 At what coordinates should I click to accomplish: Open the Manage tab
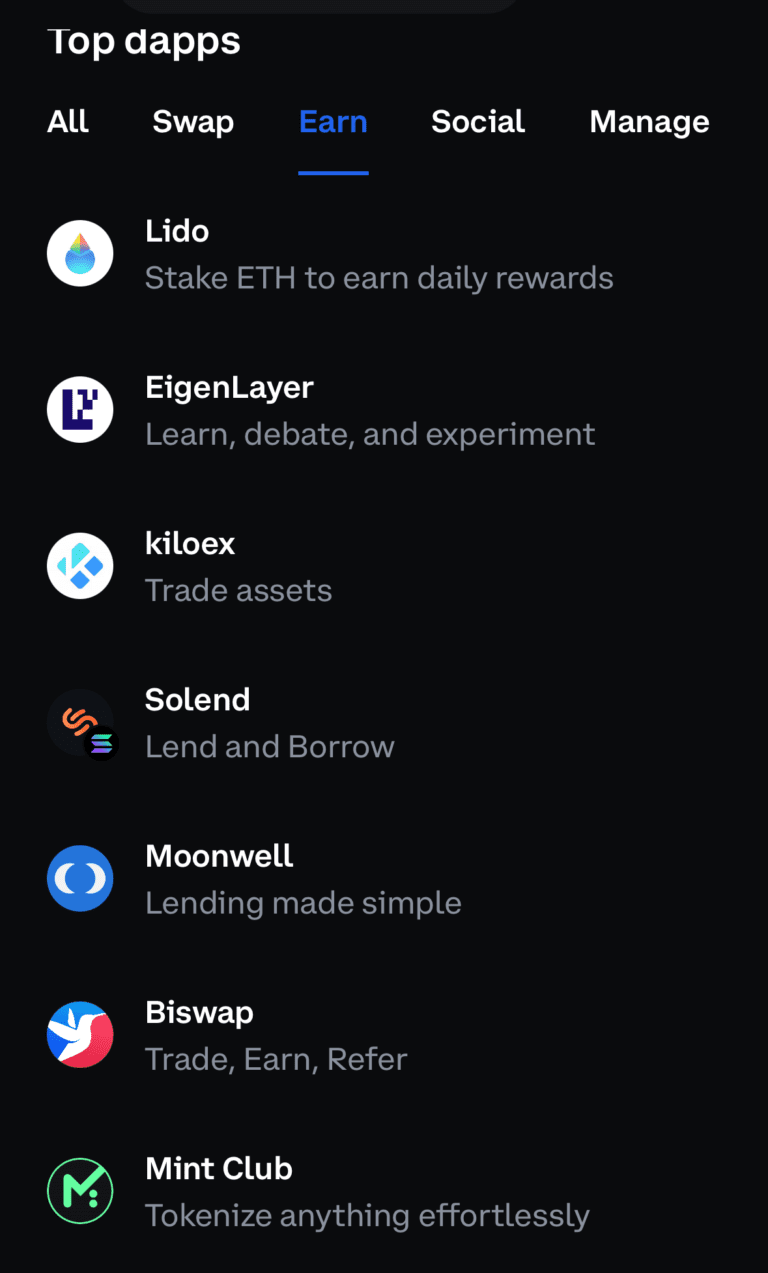[649, 121]
